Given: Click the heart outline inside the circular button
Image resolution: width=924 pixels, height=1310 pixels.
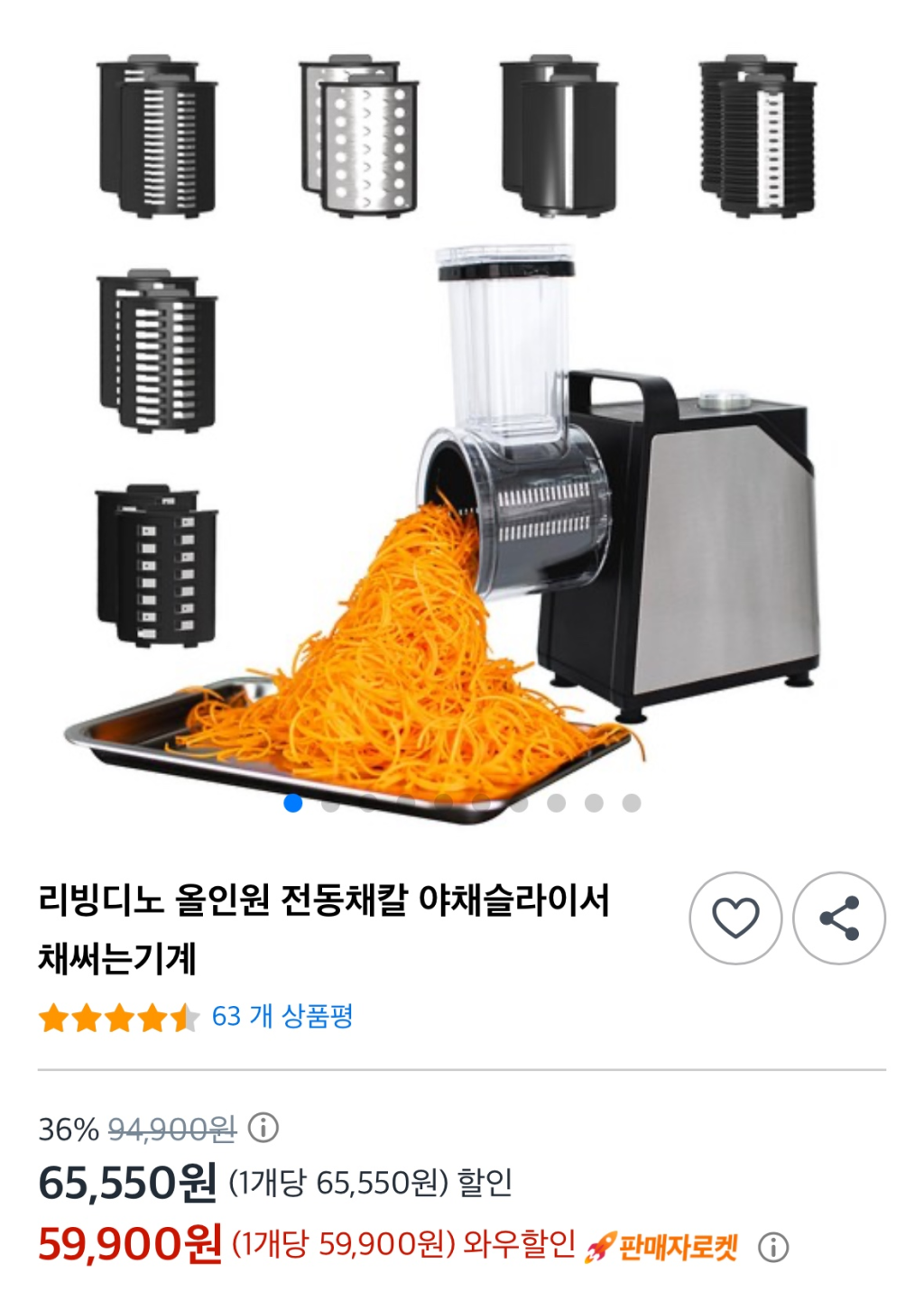Looking at the screenshot, I should point(736,918).
